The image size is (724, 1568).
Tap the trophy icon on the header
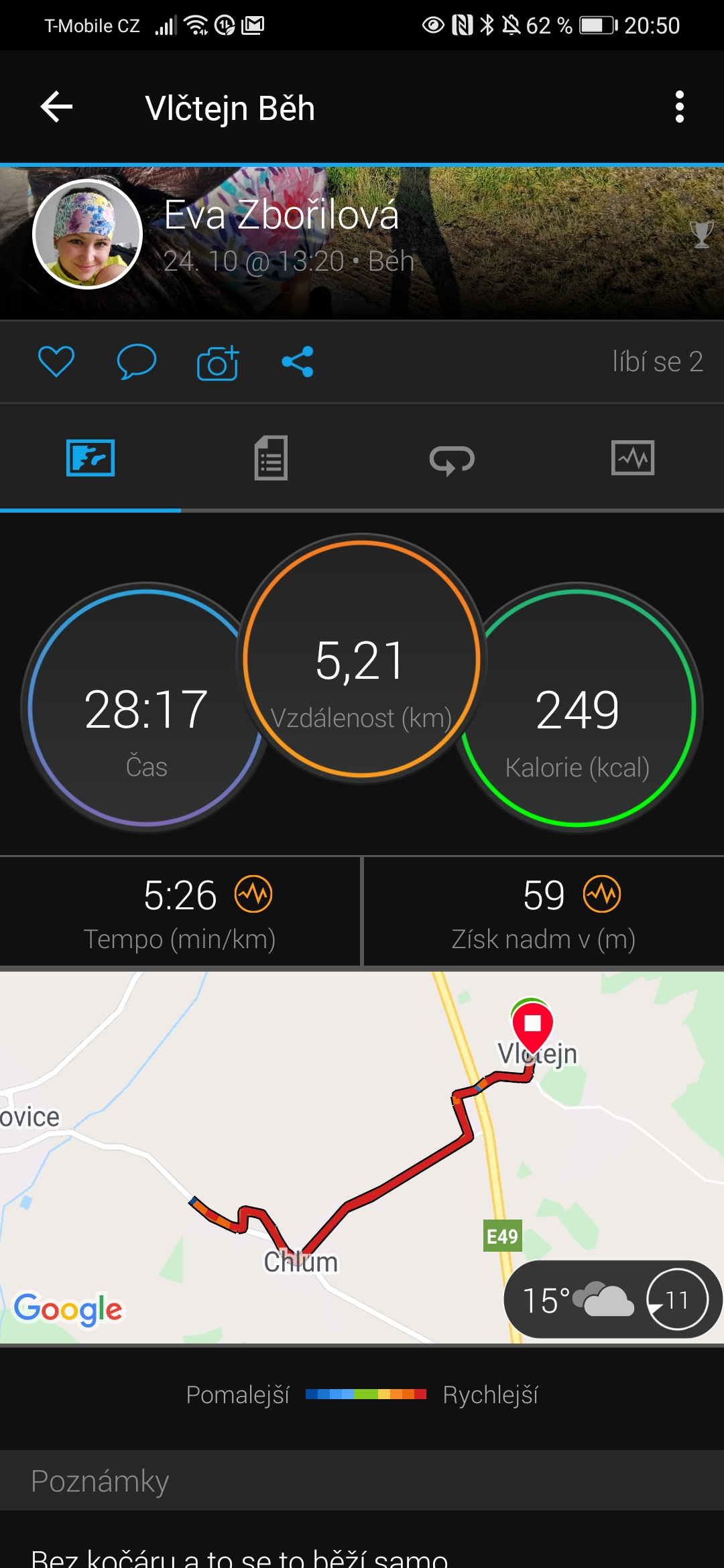702,235
